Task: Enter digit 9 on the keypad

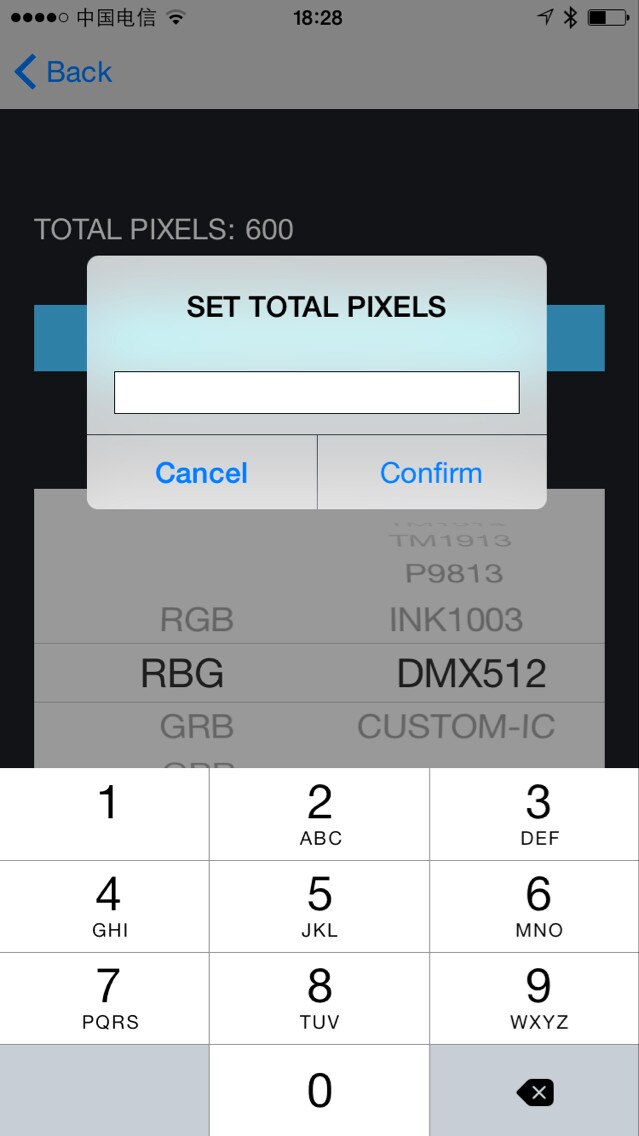Action: coord(538,998)
